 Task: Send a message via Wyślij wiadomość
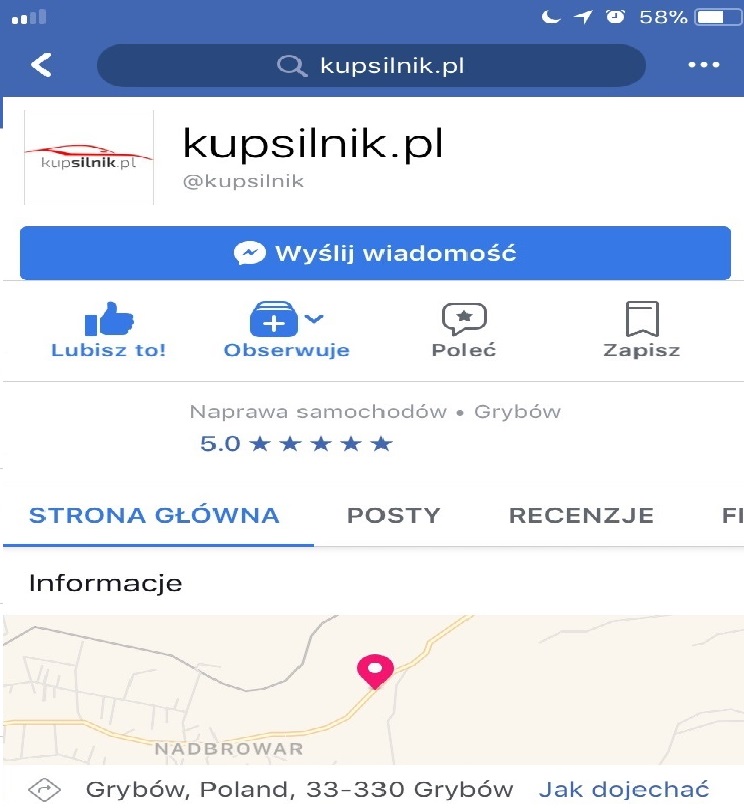click(x=375, y=253)
